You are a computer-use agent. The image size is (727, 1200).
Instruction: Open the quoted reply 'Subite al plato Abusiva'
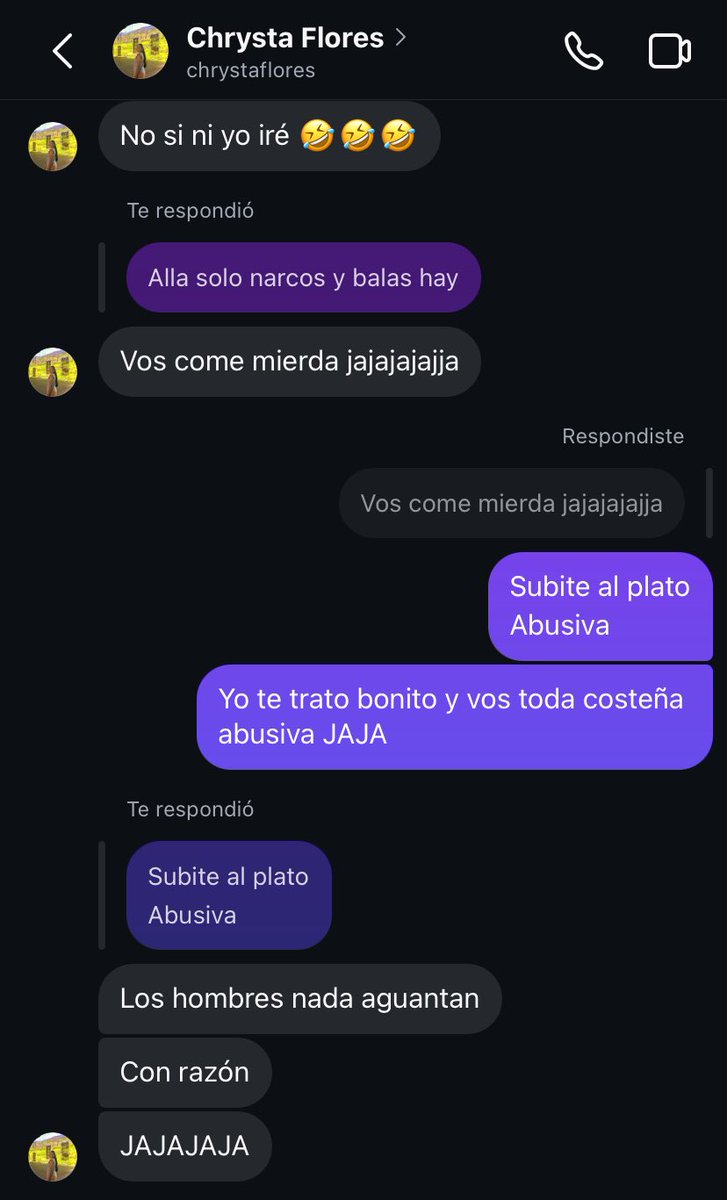[x=228, y=895]
